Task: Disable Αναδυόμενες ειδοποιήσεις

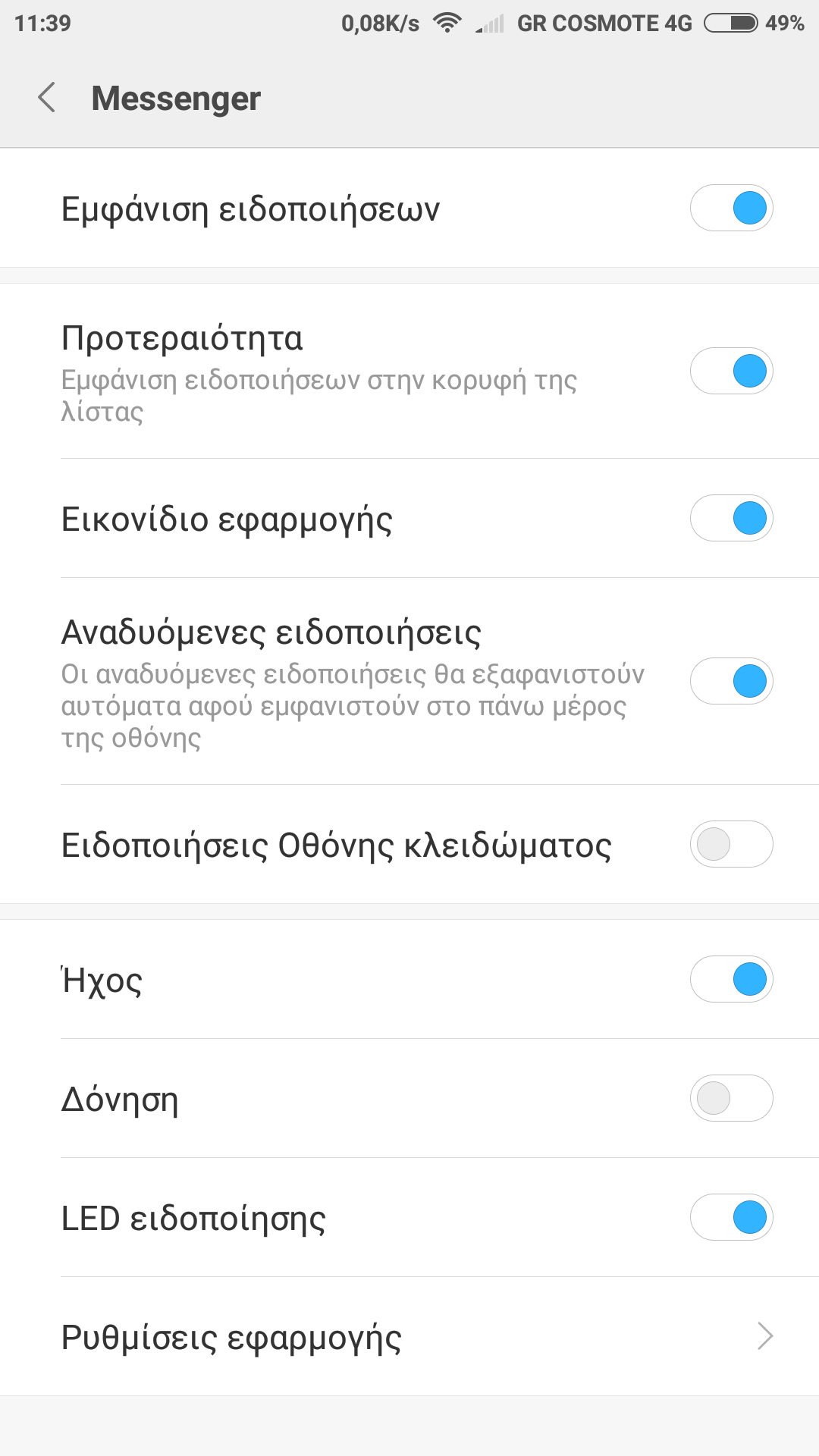Action: tap(731, 681)
